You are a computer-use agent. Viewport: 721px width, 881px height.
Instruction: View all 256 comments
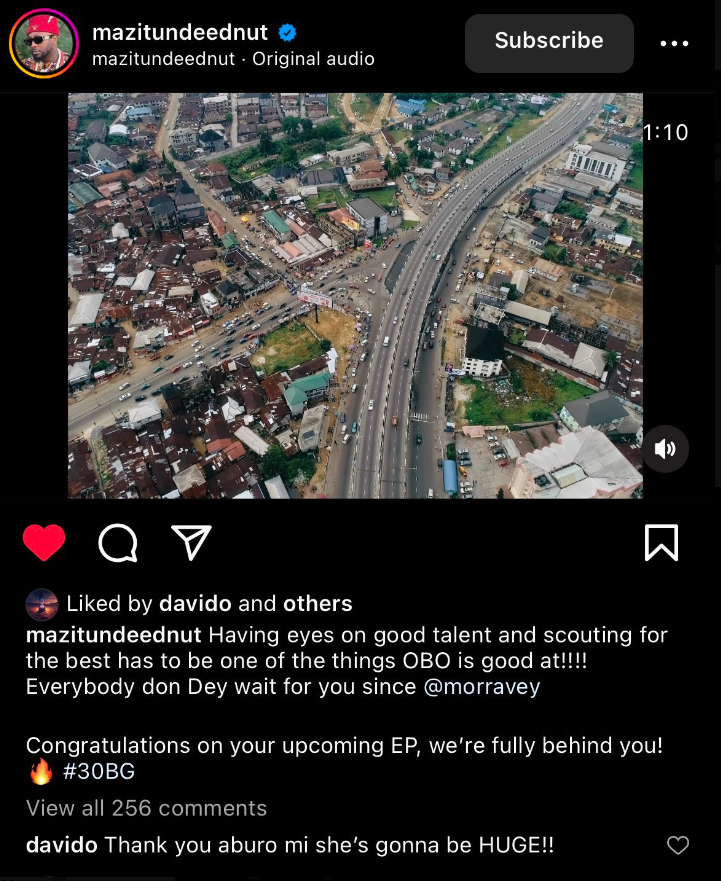[146, 808]
